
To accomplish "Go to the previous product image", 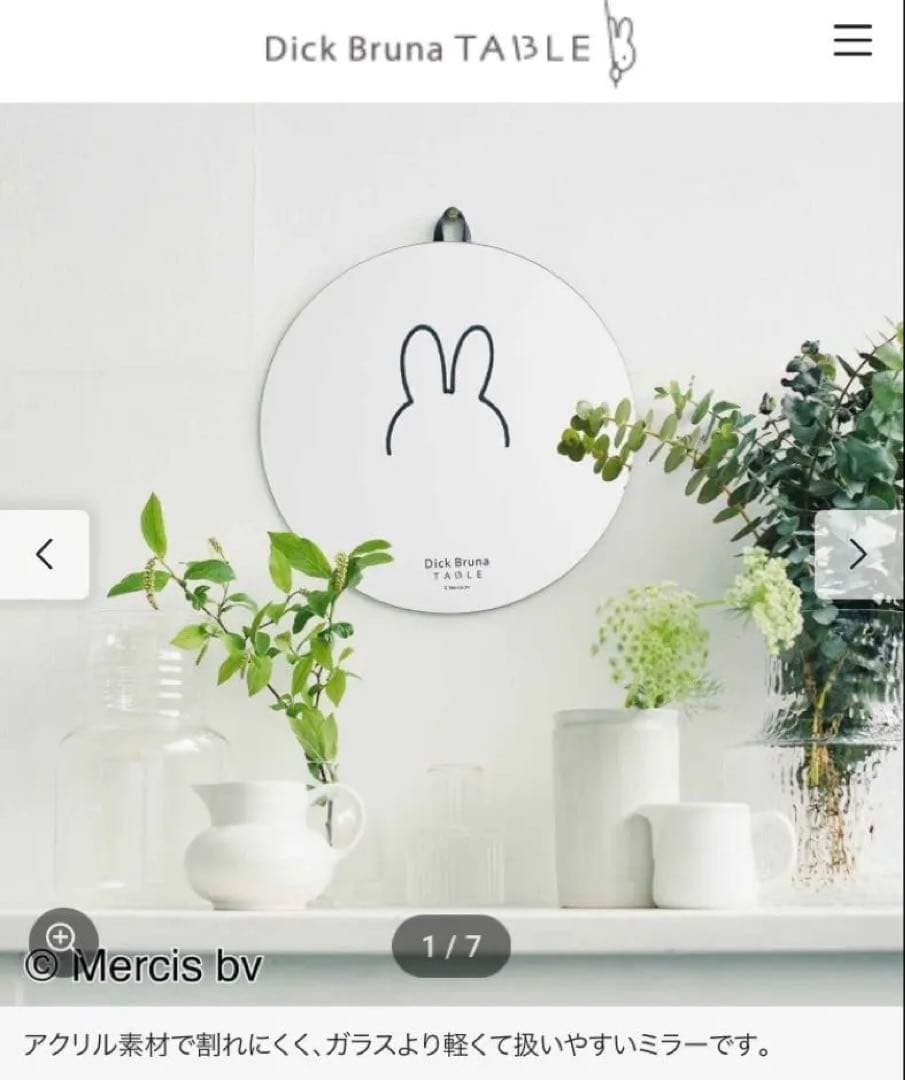I will [x=44, y=554].
